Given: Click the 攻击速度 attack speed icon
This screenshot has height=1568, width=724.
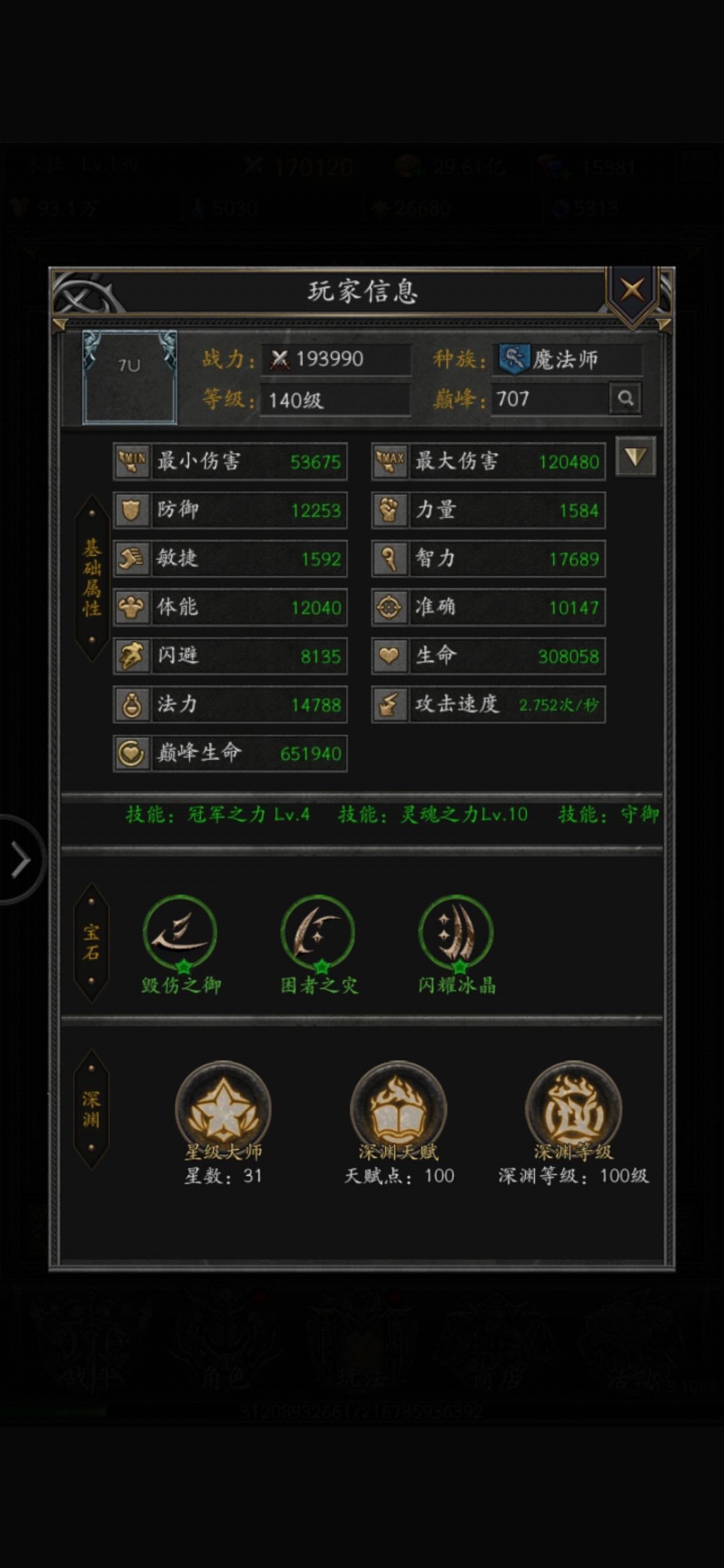Looking at the screenshot, I should point(390,705).
